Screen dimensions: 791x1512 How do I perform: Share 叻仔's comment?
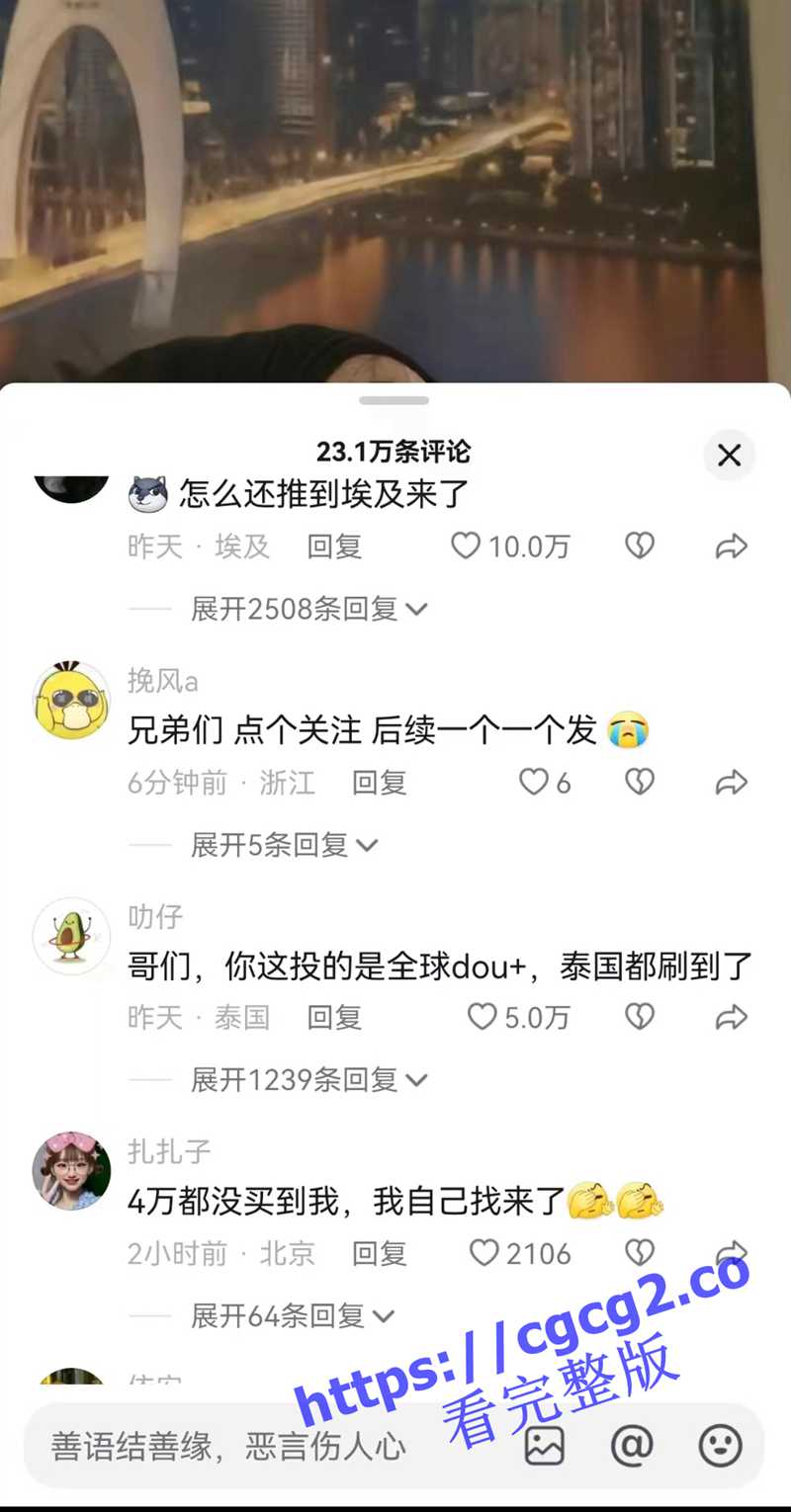[x=731, y=1017]
